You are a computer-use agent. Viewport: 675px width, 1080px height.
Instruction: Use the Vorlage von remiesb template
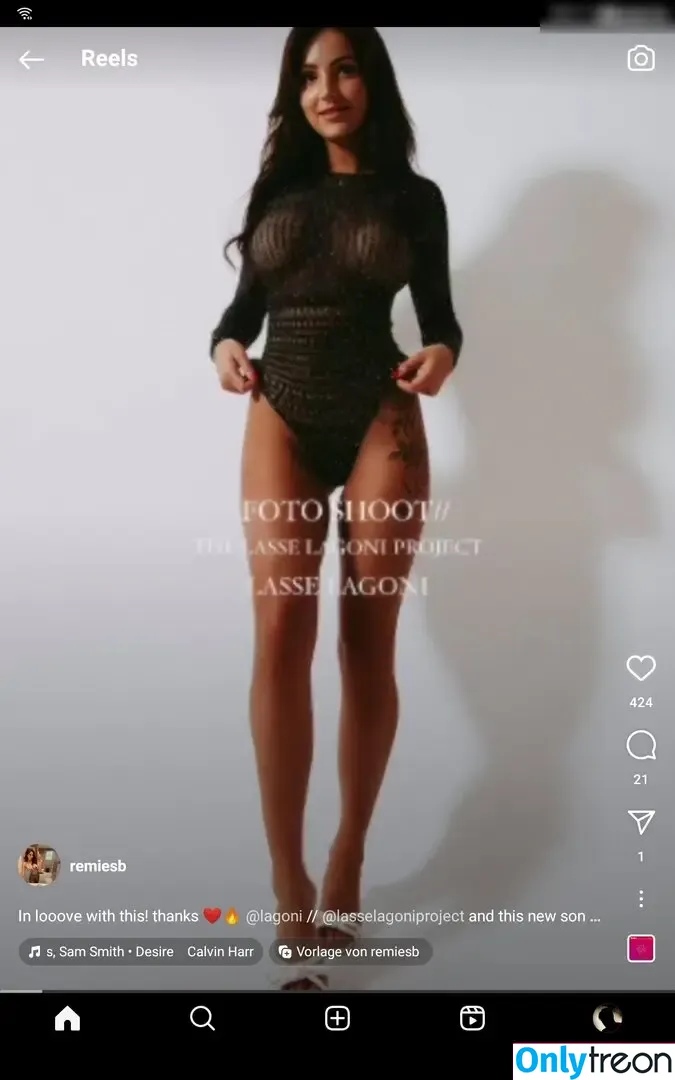(x=351, y=952)
